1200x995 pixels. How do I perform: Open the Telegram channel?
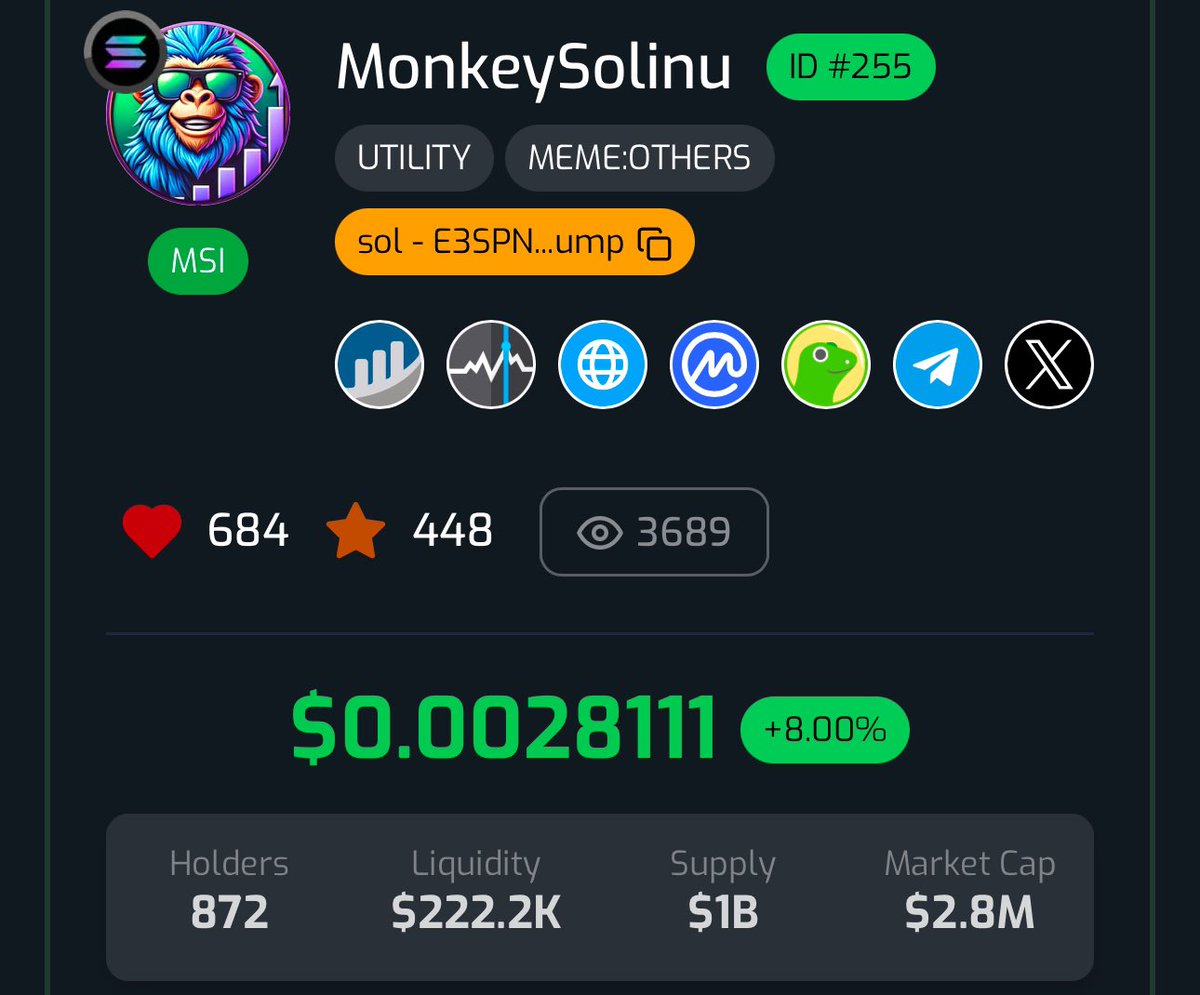coord(937,364)
